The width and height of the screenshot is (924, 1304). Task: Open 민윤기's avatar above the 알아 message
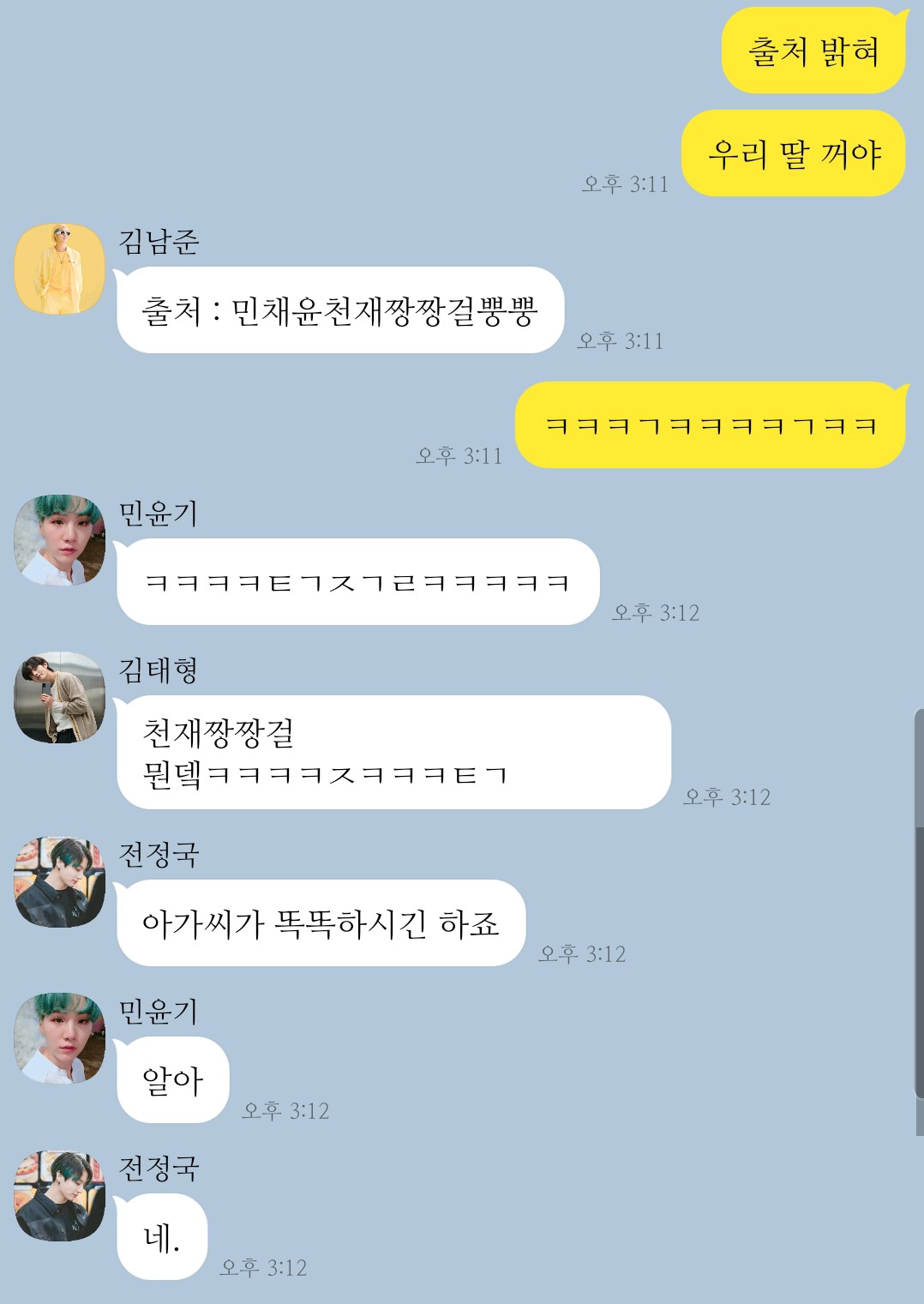(x=60, y=1038)
